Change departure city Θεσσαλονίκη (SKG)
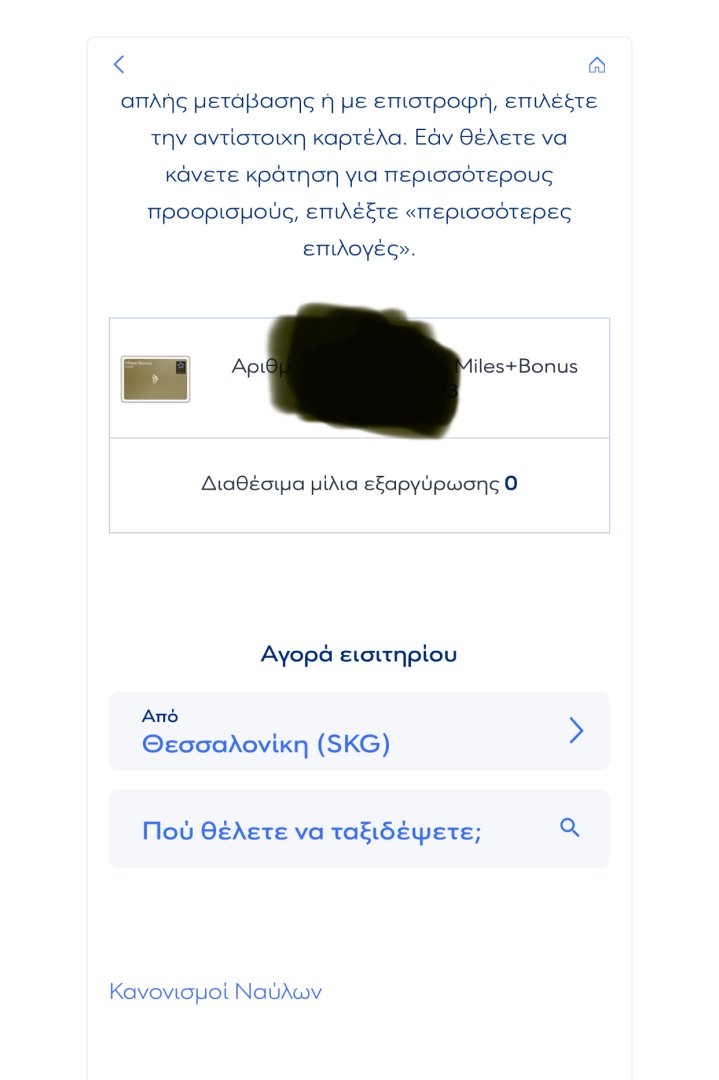719x1080 pixels. tap(359, 731)
